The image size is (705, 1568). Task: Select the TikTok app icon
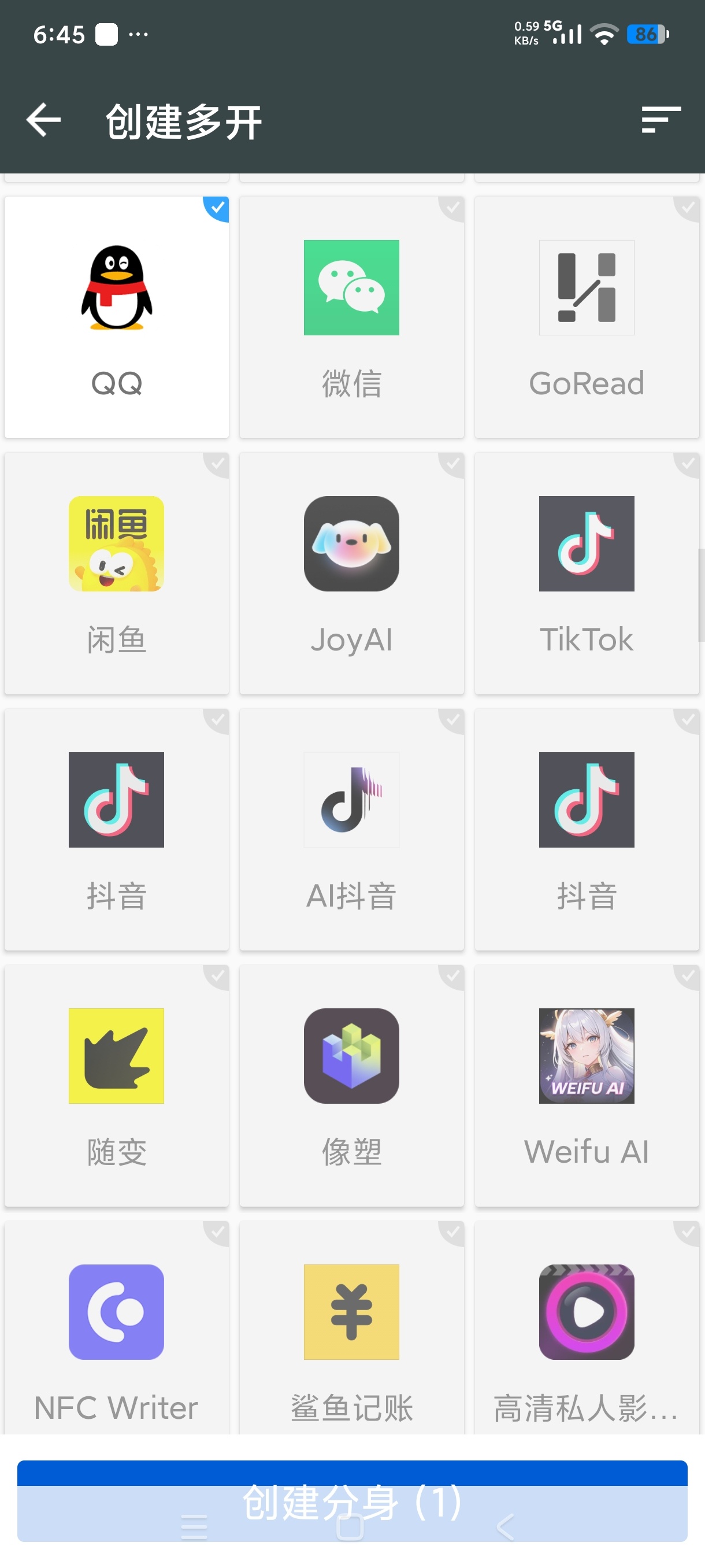[x=587, y=543]
